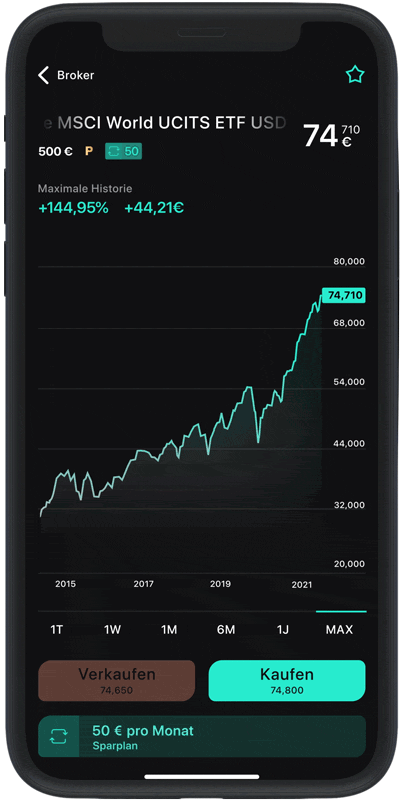This screenshot has width=403, height=801.
Task: Open the 50 € pro Monat Sparplan
Action: click(x=202, y=736)
